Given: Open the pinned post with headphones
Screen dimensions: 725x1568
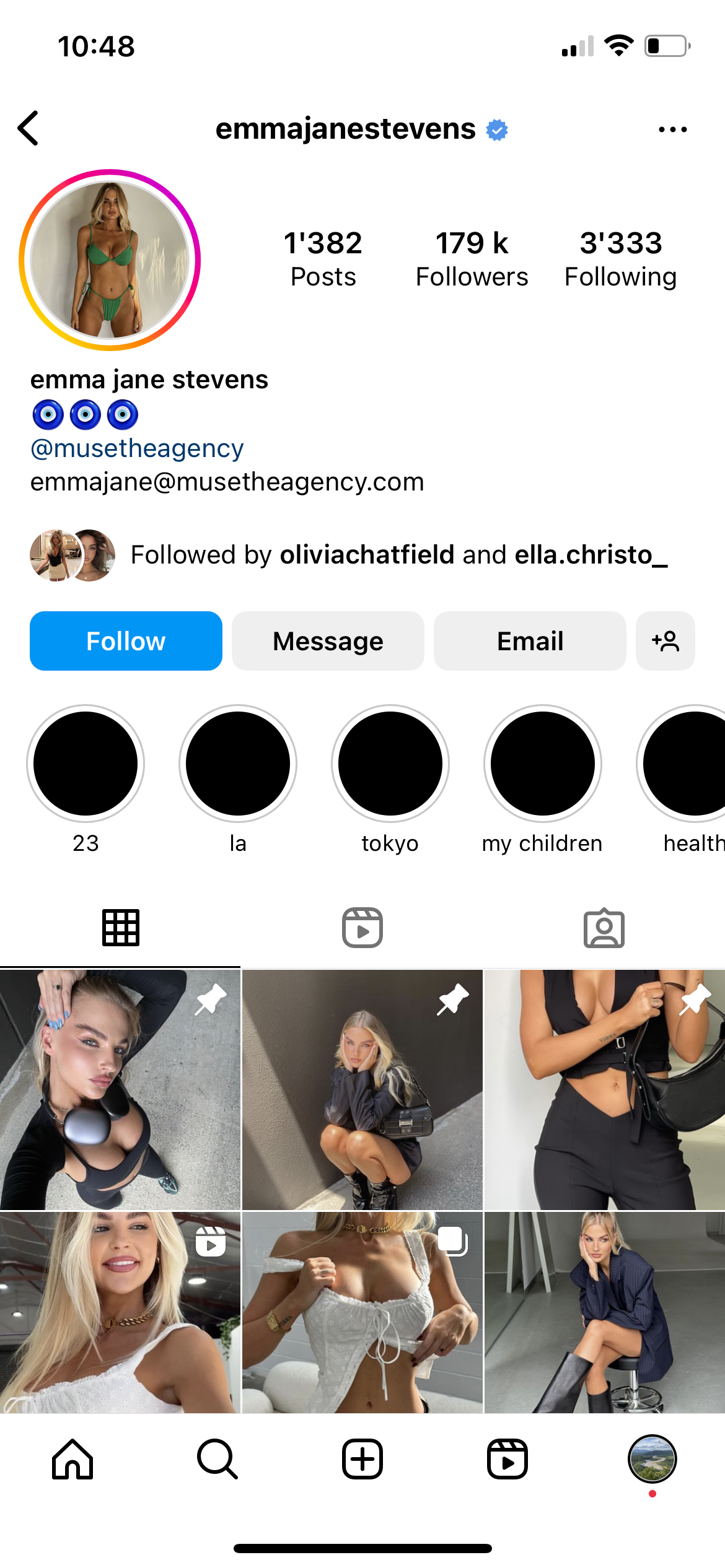Looking at the screenshot, I should (x=120, y=1089).
